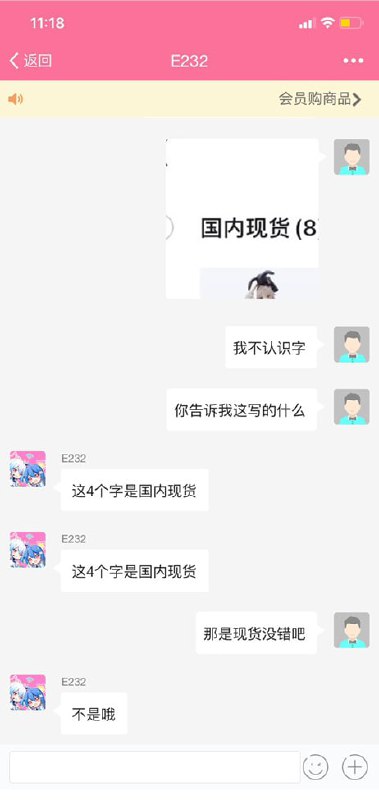The height and width of the screenshot is (800, 379).
Task: Open the sent 国内现货 image message
Action: 242,218
